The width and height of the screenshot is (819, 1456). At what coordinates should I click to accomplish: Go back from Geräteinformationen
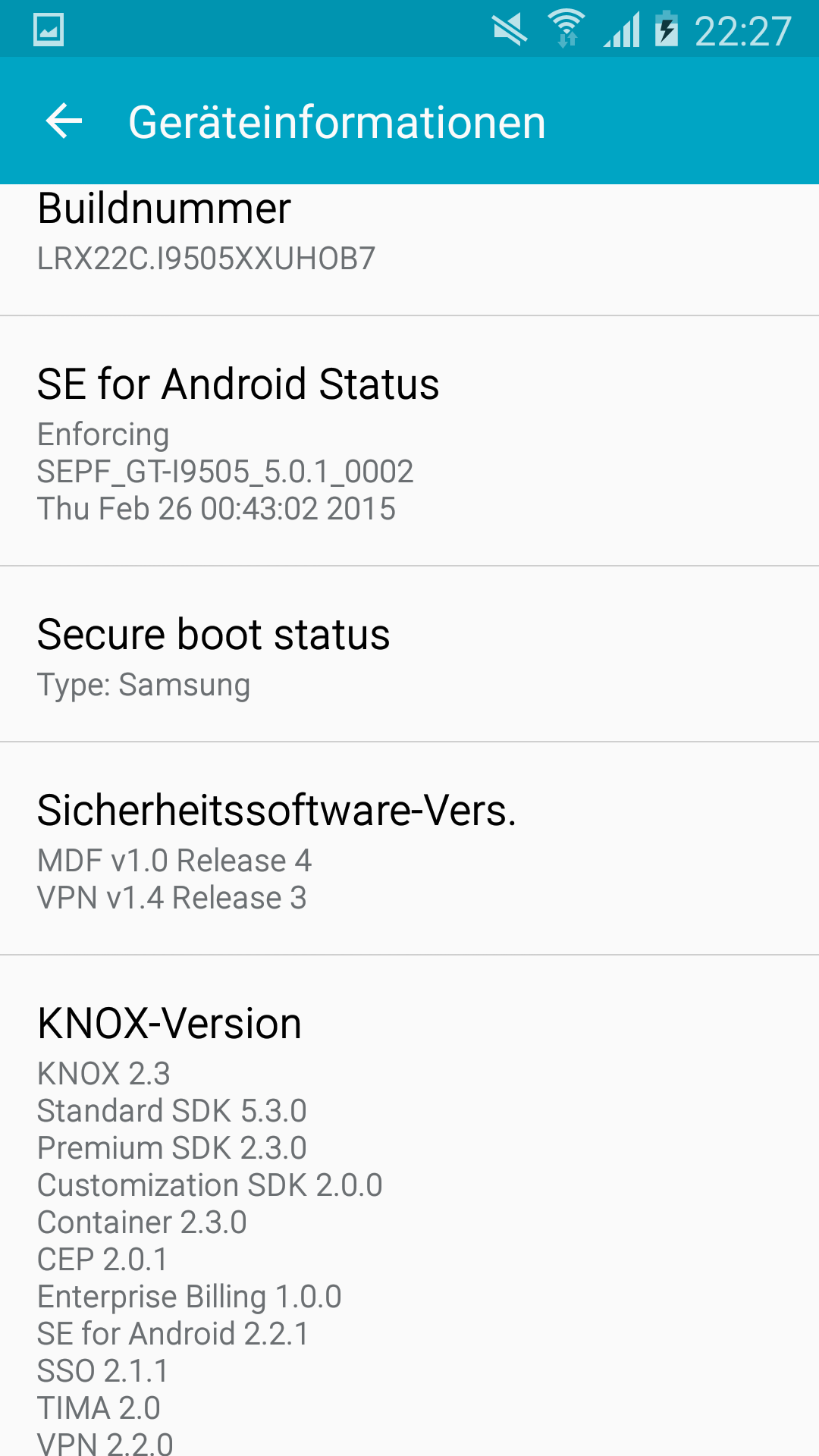(x=64, y=121)
